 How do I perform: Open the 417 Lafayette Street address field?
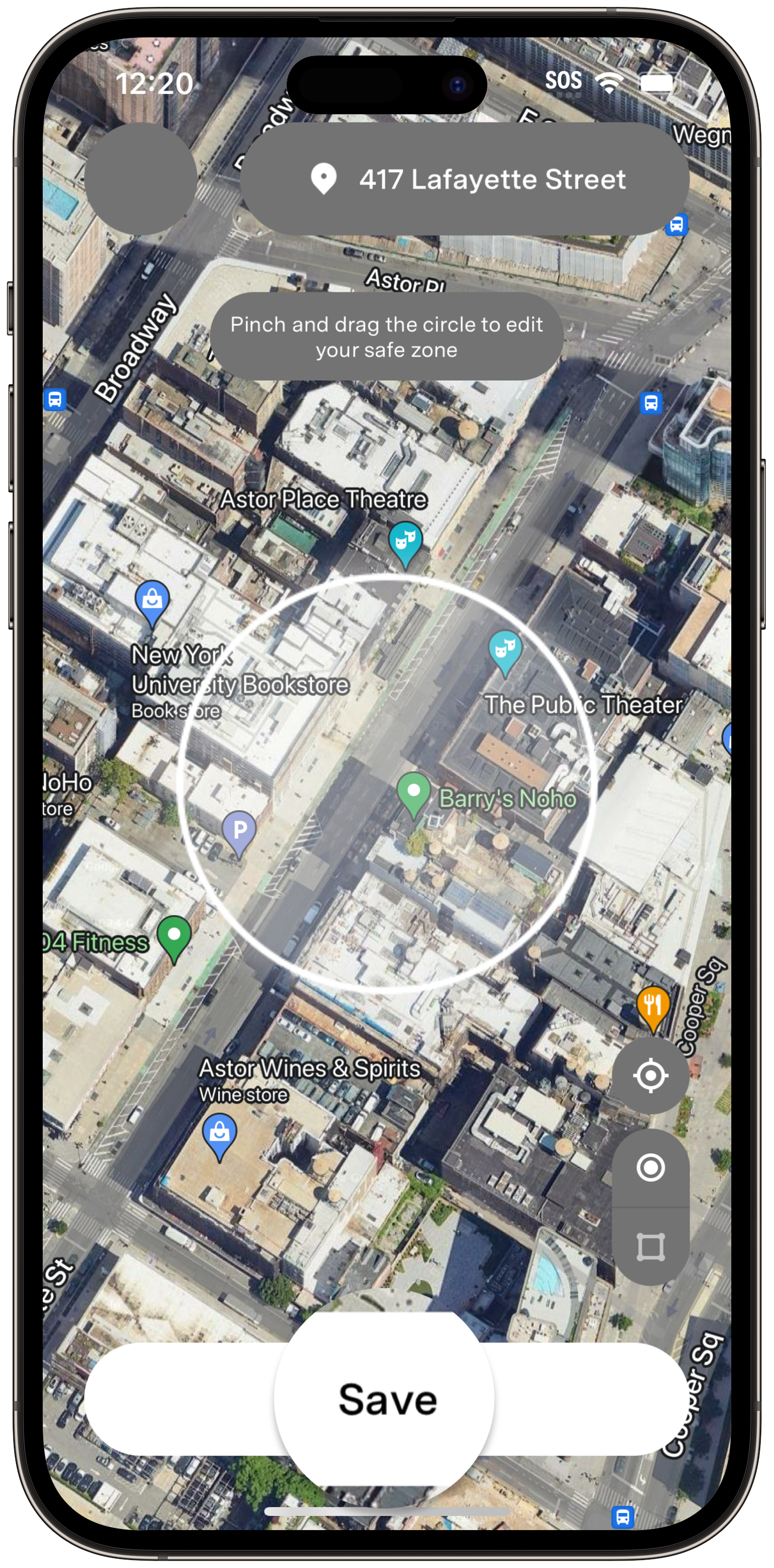click(x=465, y=179)
